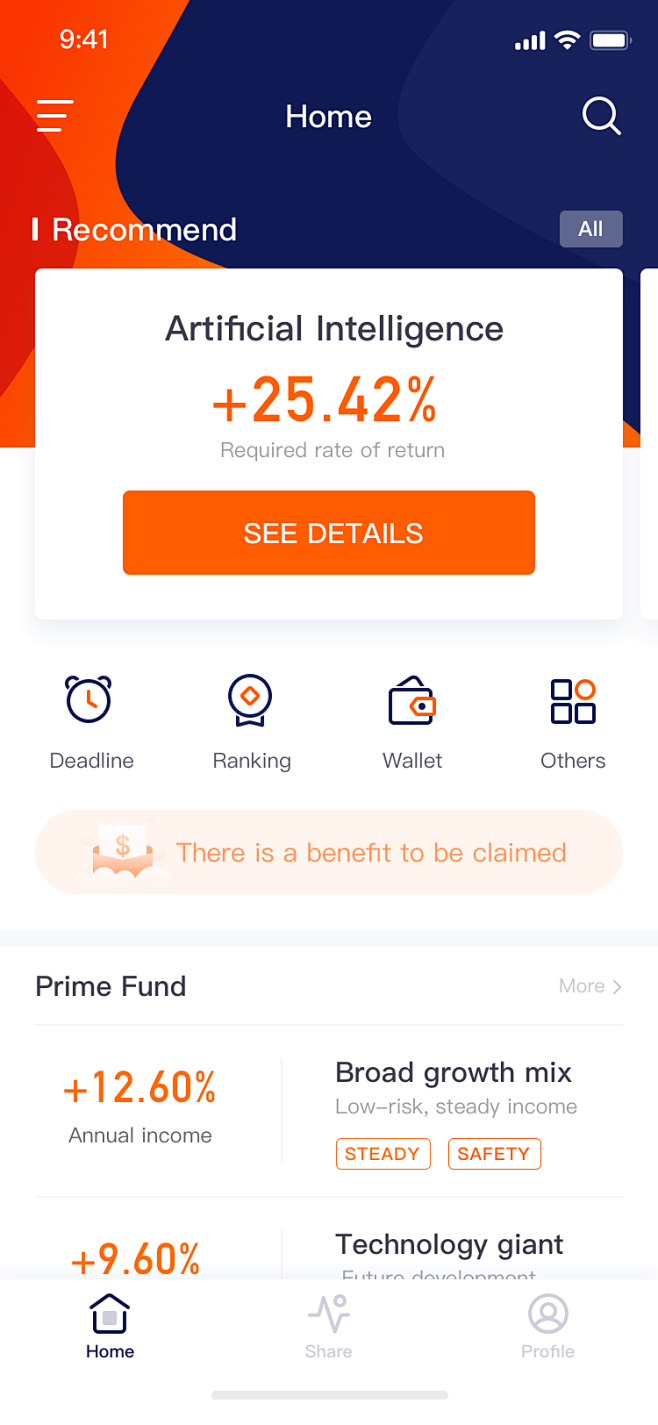Open the Technology giant fund
The image size is (658, 1425).
(449, 1245)
